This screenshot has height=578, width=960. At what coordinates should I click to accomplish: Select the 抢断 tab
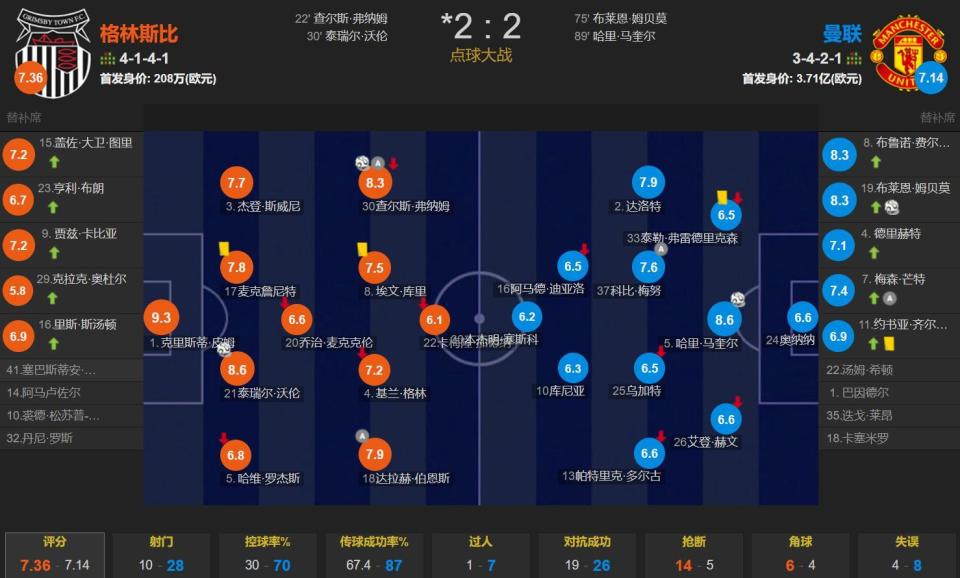694,555
